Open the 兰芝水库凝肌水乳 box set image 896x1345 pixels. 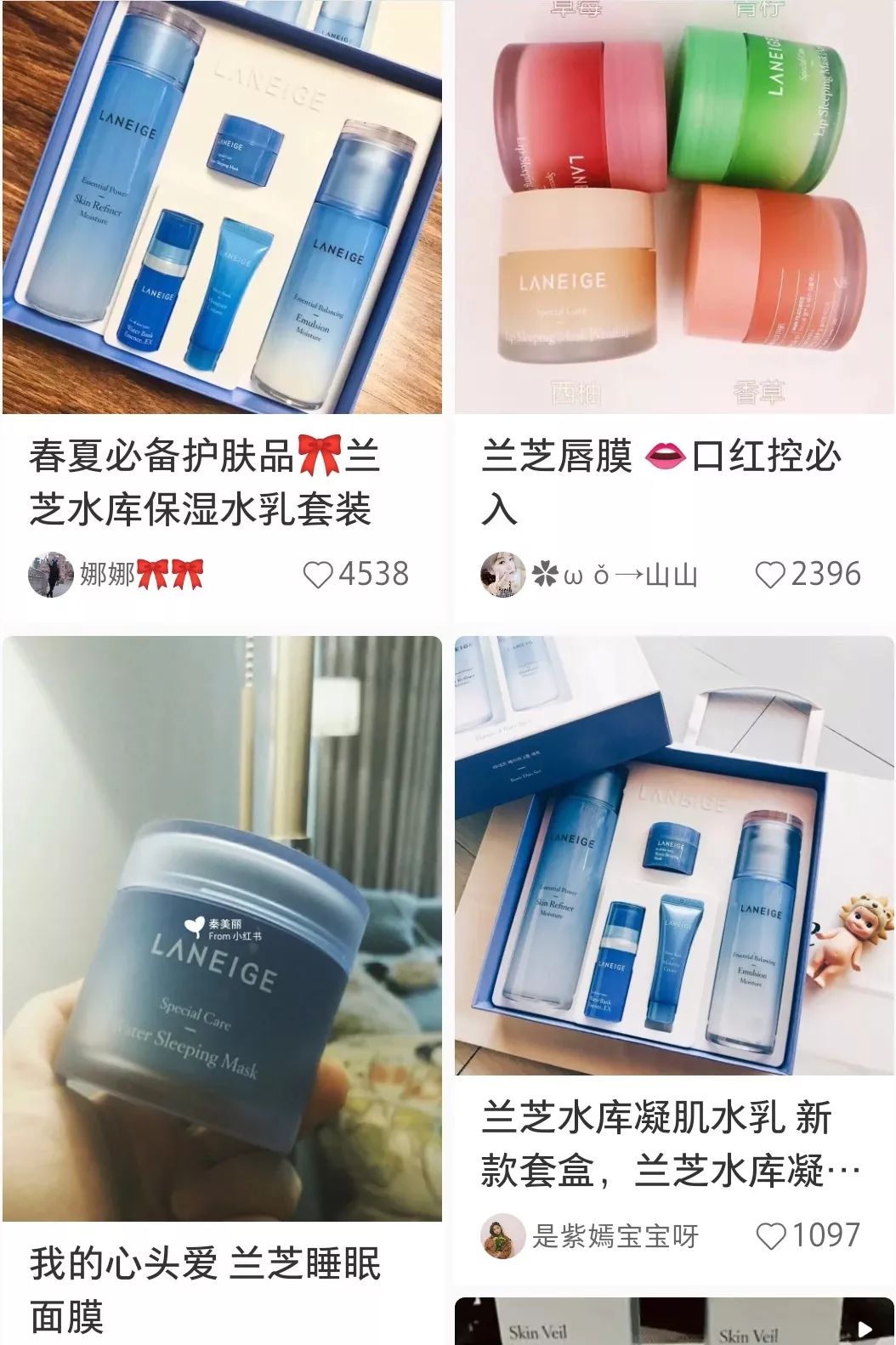point(672,859)
